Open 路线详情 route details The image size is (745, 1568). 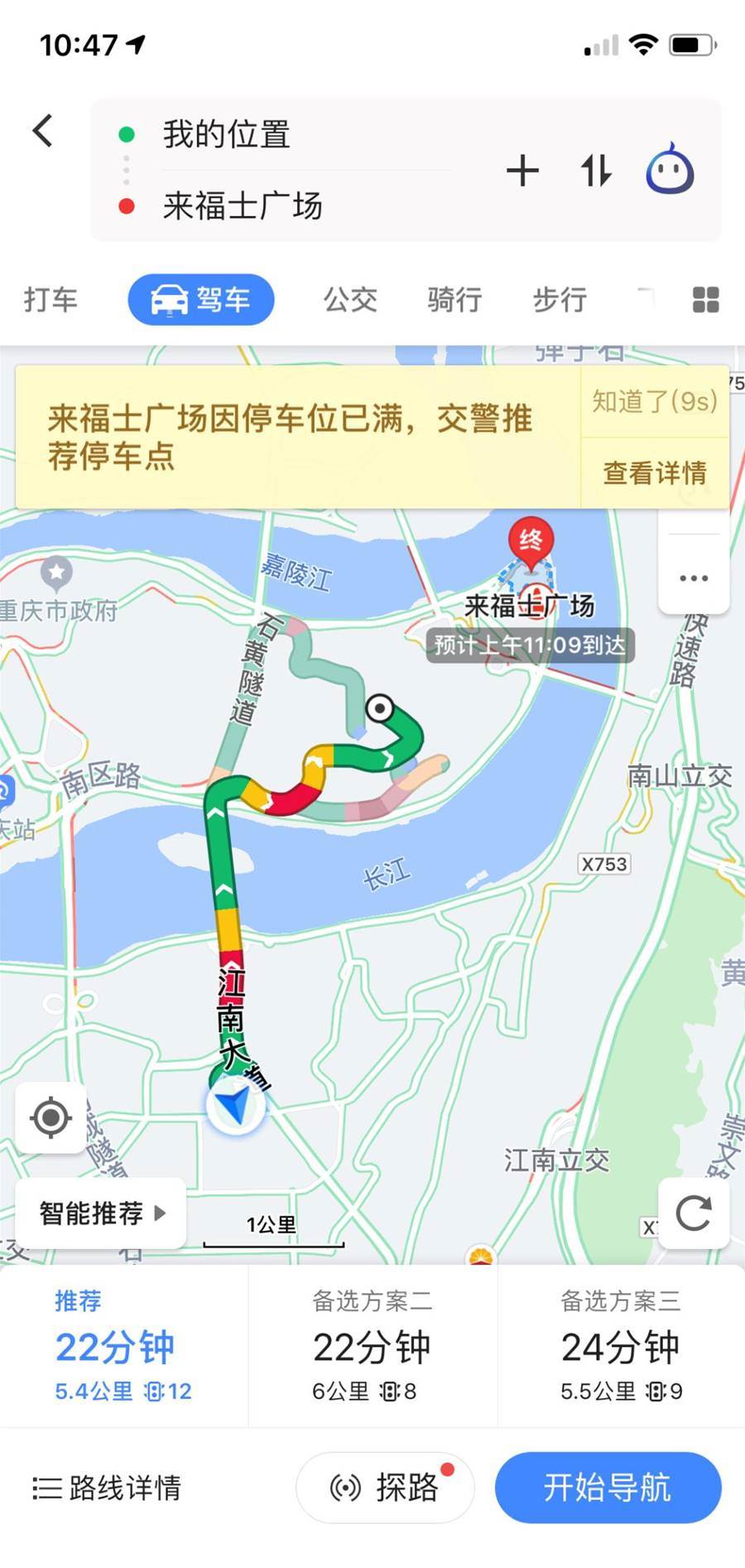coord(107,1488)
